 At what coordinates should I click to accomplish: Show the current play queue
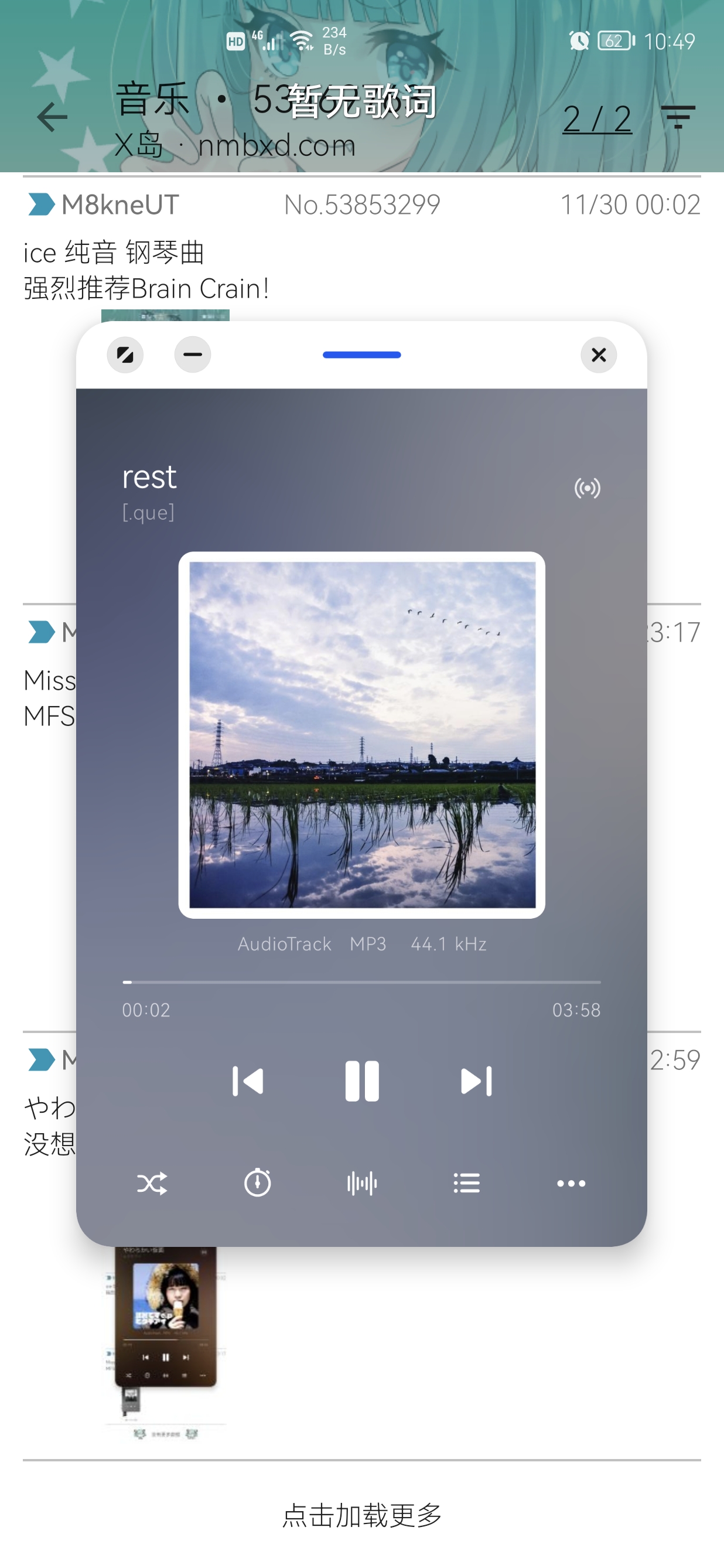467,1184
